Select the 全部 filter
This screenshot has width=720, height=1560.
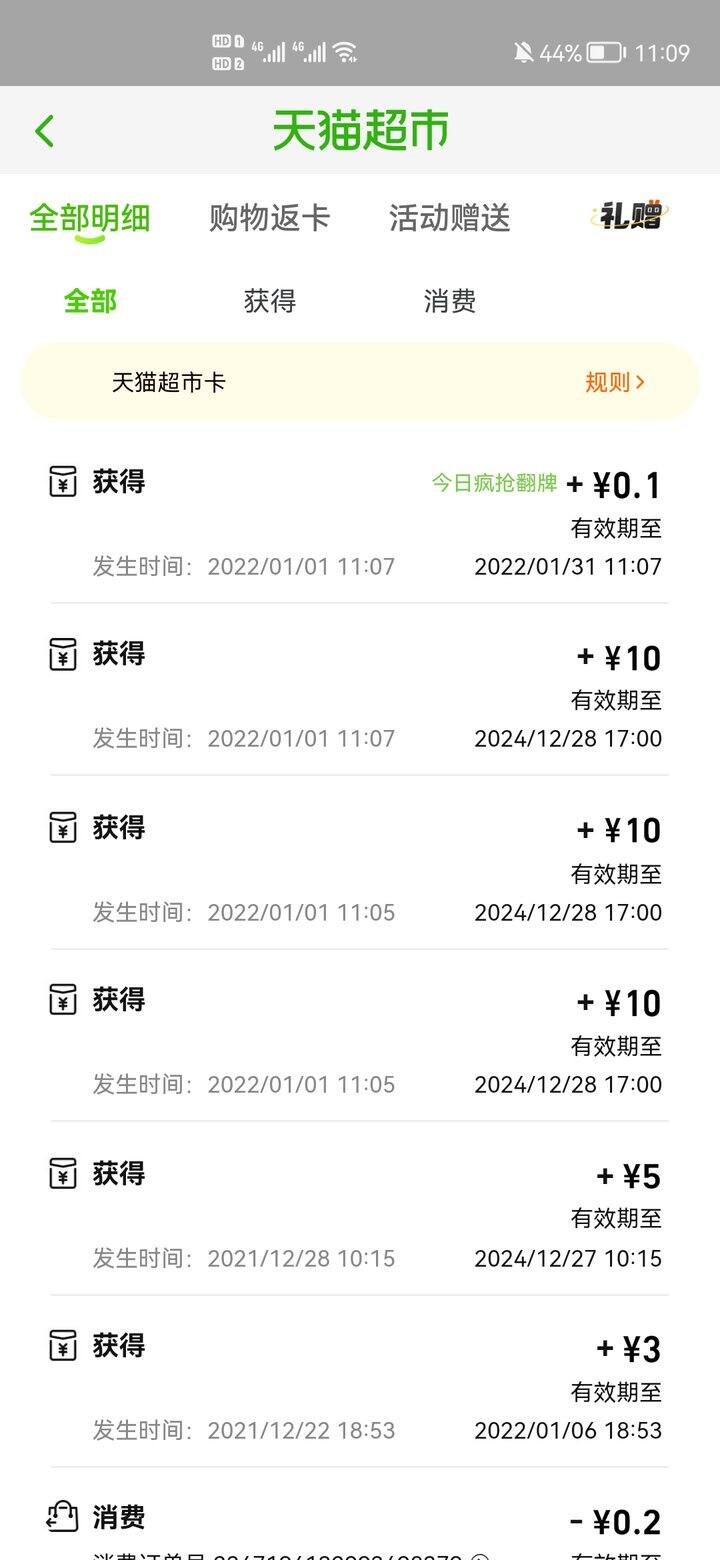90,301
